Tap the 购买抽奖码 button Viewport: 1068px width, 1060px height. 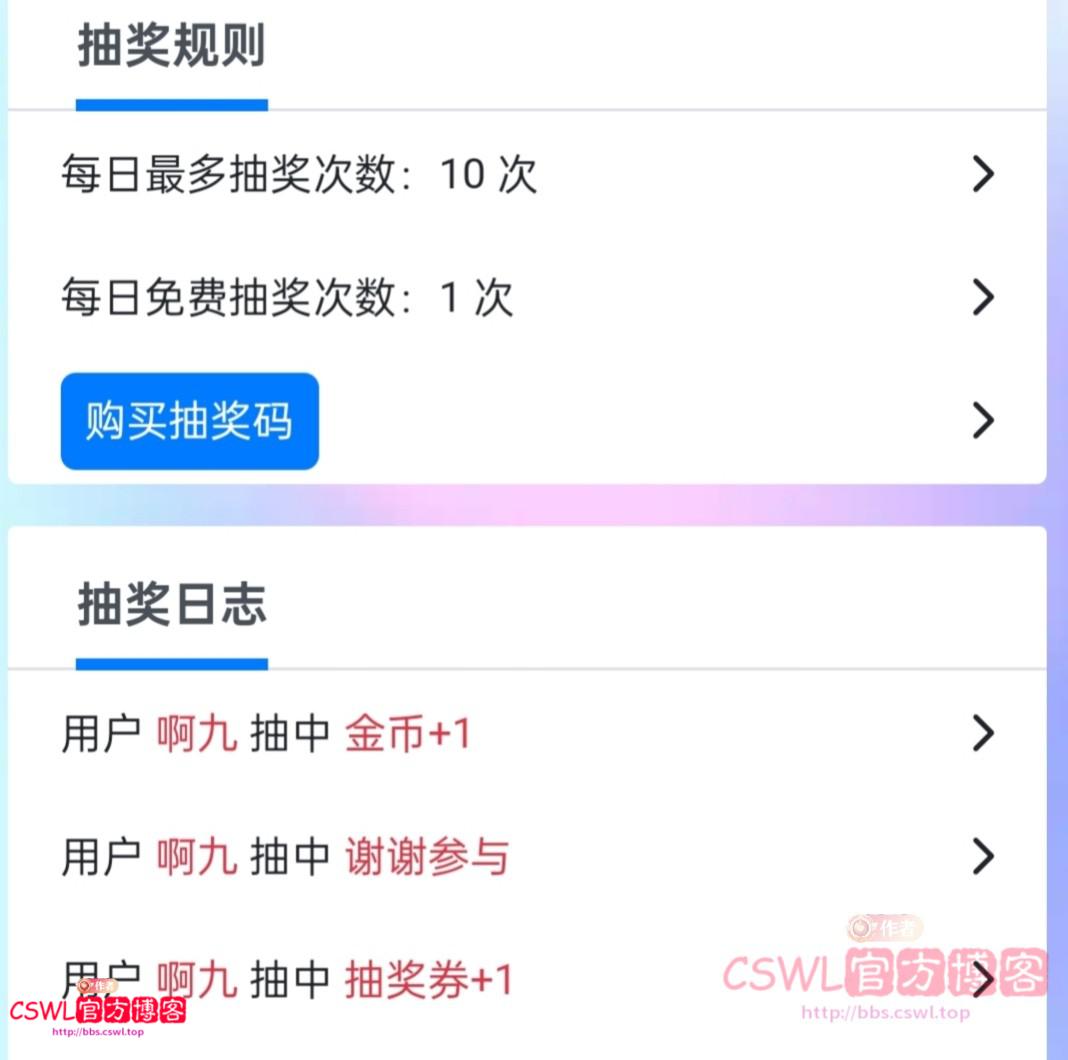pyautogui.click(x=190, y=421)
